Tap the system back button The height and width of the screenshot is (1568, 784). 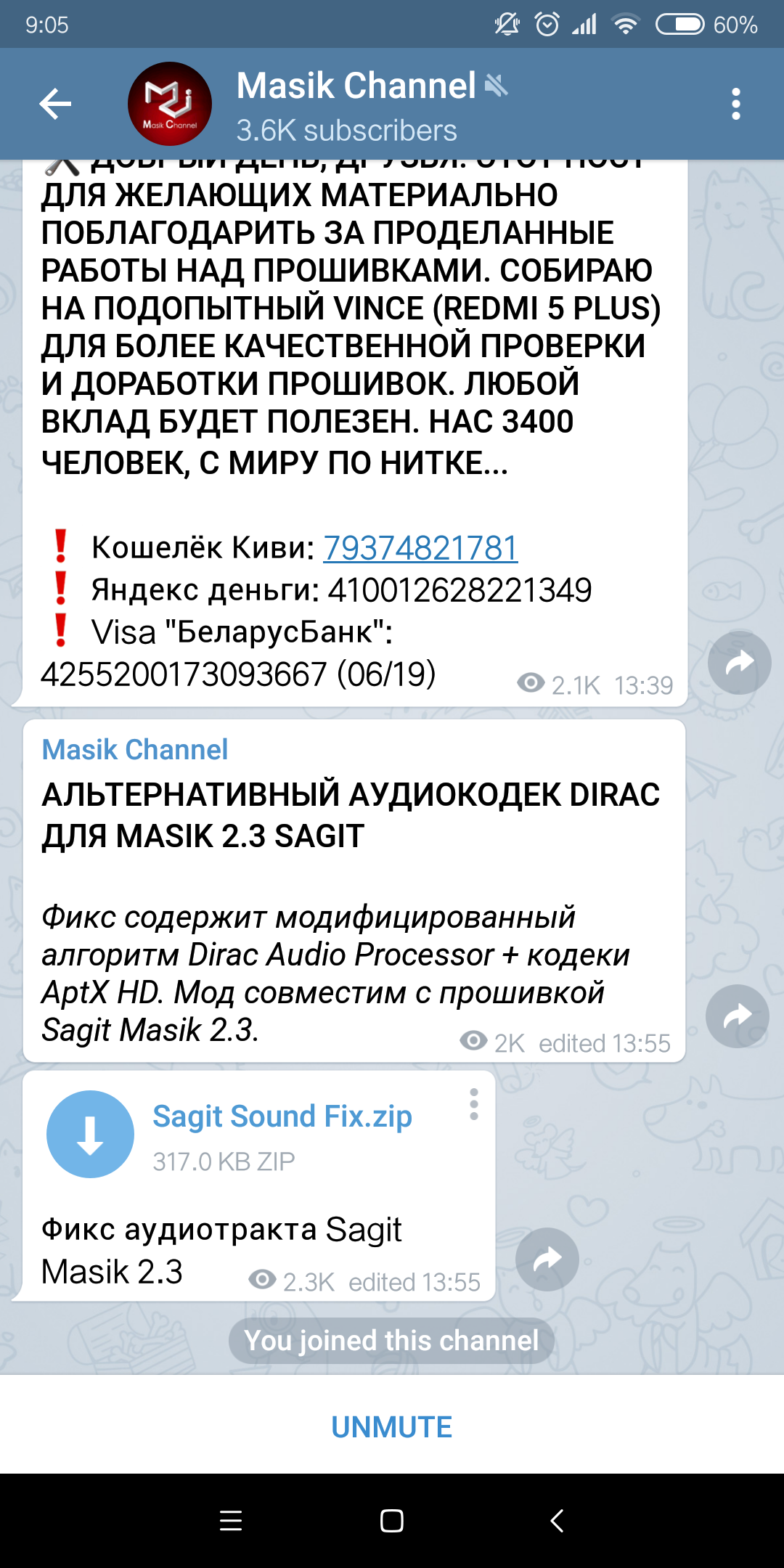coord(557,1521)
